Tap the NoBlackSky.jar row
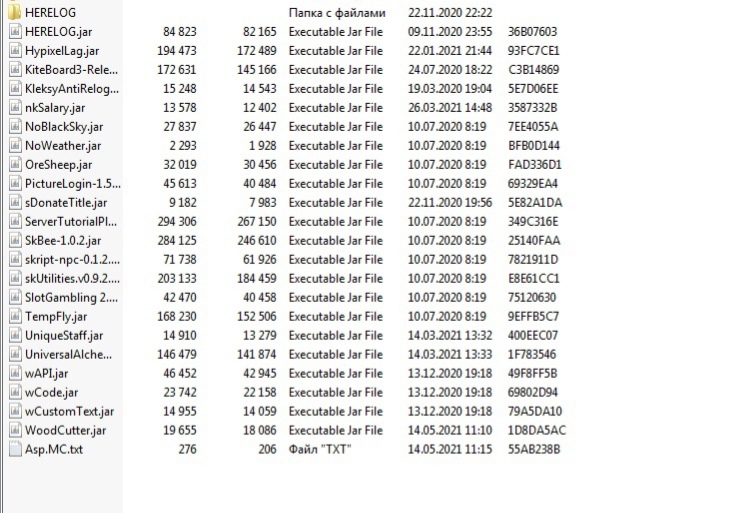Image resolution: width=734 pixels, height=513 pixels. 63,127
